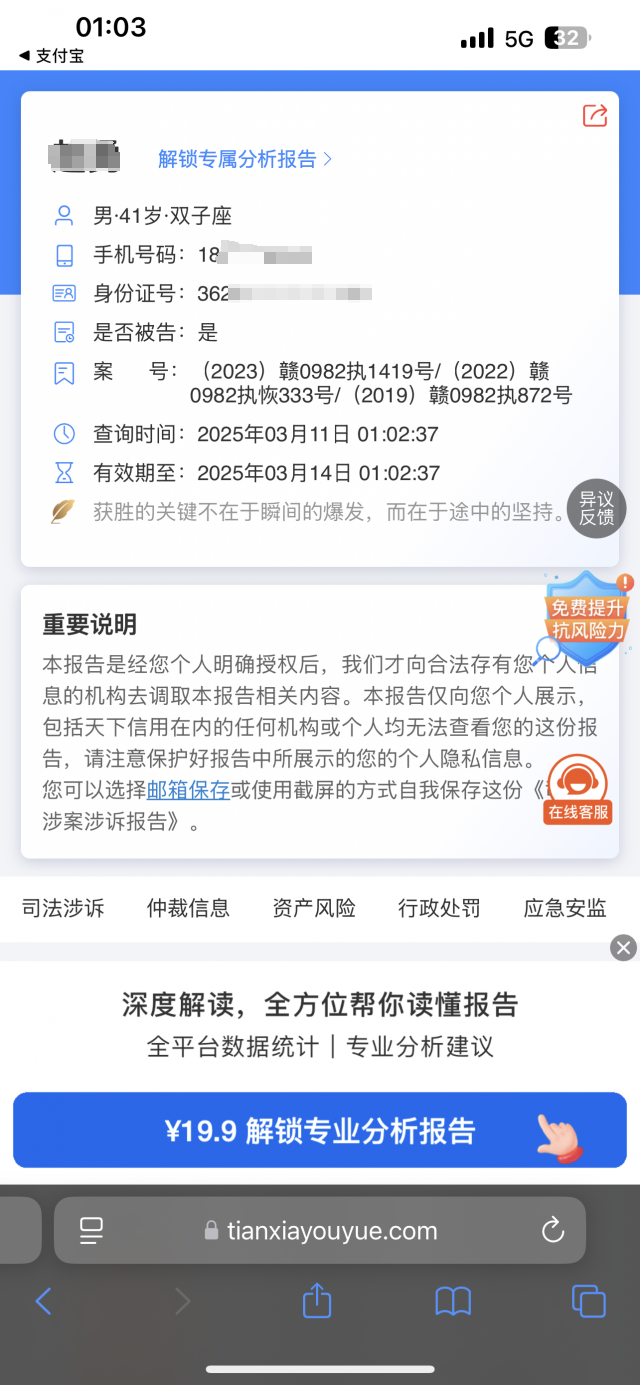Open the 异议反馈 feedback button
640x1385 pixels.
click(597, 508)
